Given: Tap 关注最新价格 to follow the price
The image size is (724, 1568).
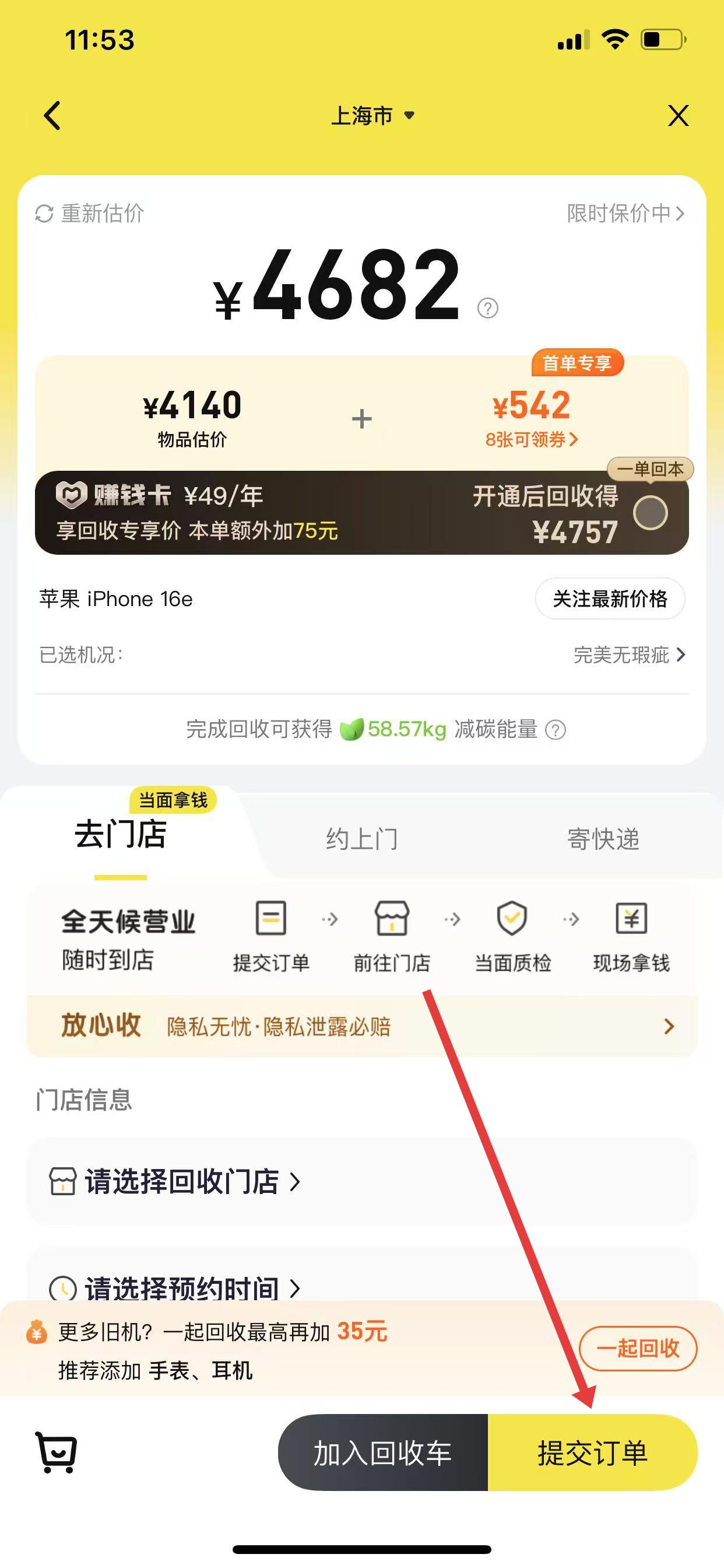Looking at the screenshot, I should tap(610, 599).
